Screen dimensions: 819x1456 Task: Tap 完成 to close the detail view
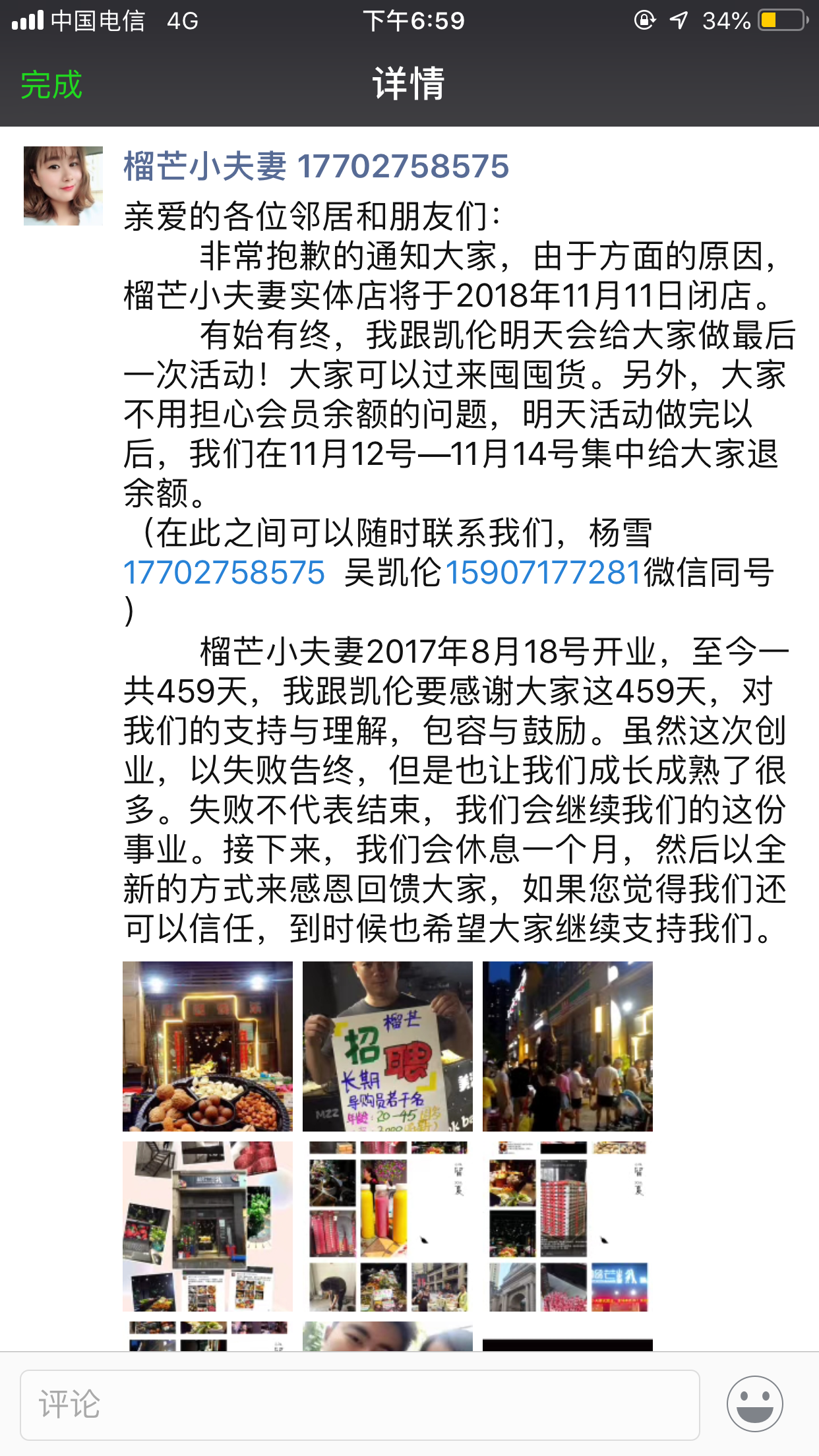click(51, 84)
